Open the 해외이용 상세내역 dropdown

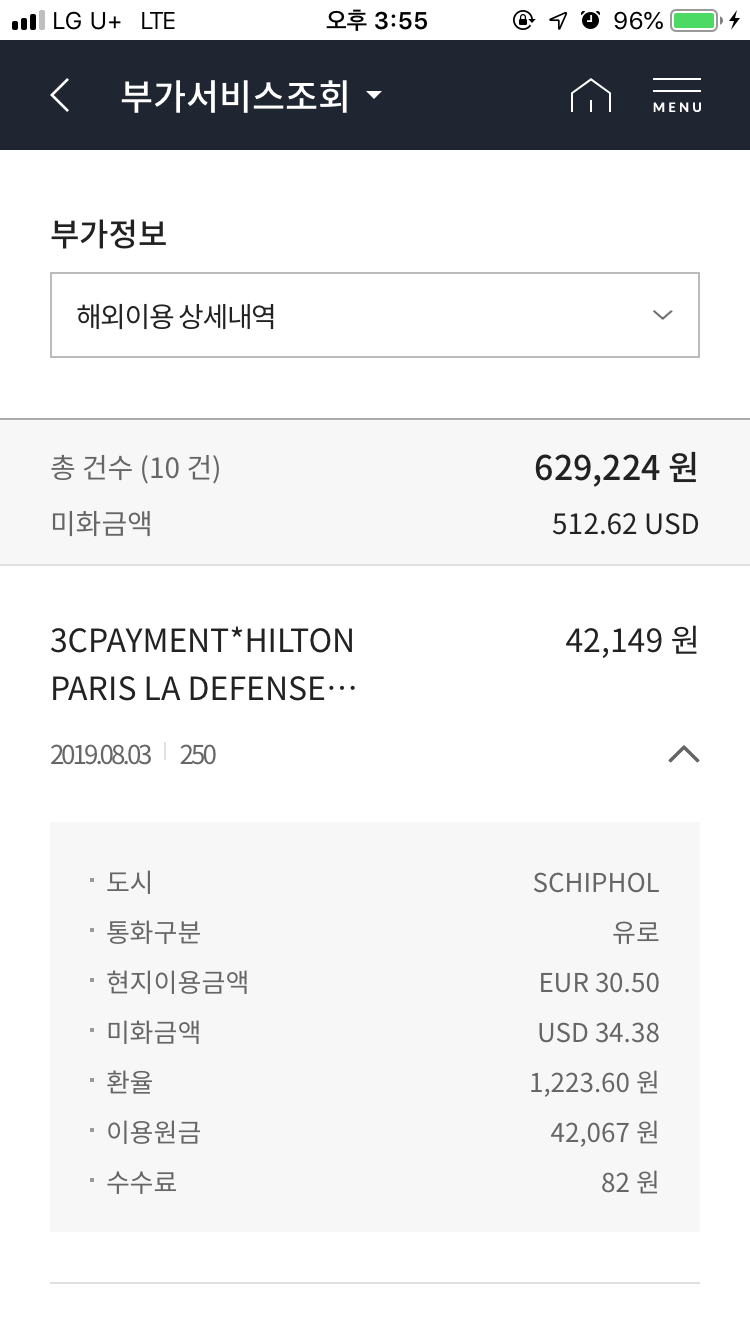(375, 315)
